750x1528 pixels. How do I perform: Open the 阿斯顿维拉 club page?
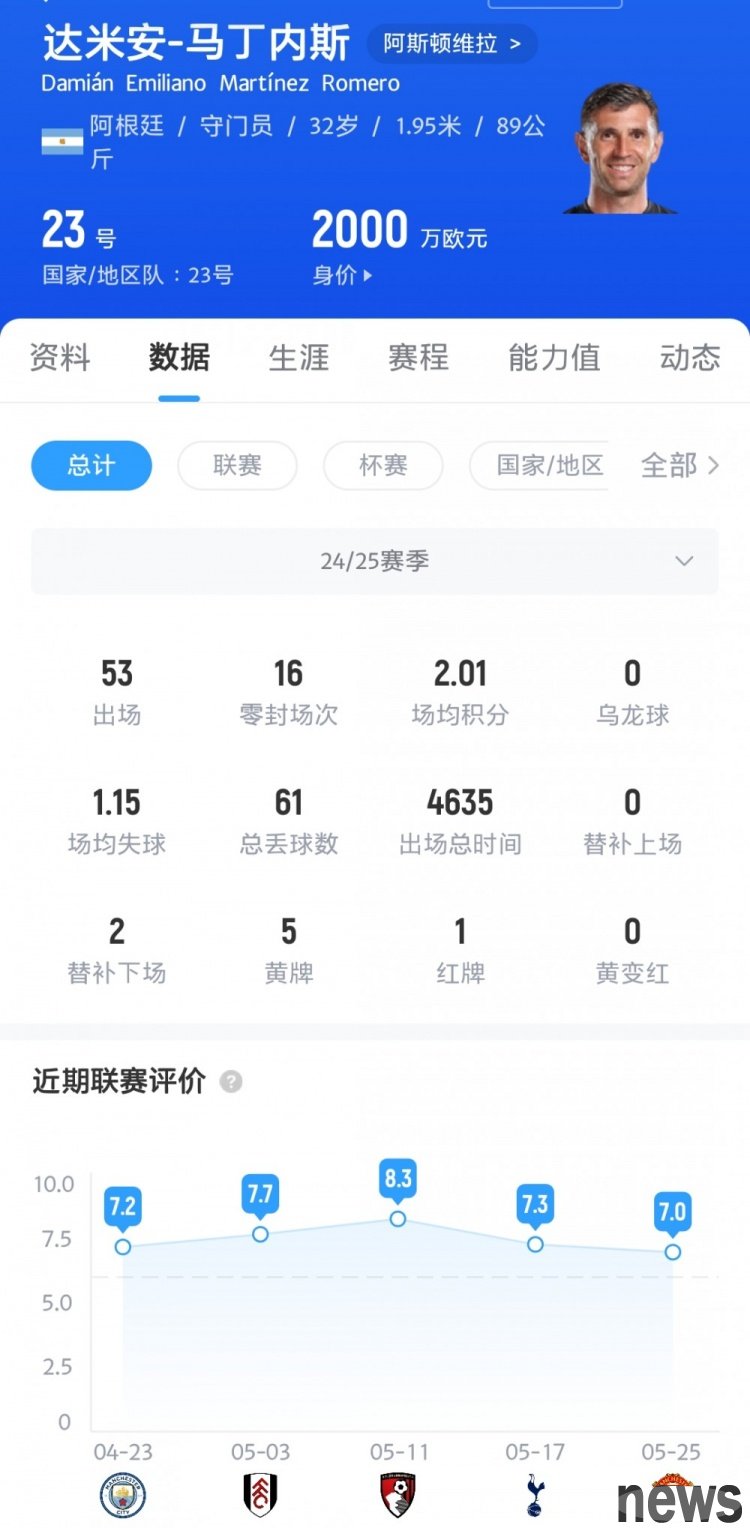click(x=452, y=44)
